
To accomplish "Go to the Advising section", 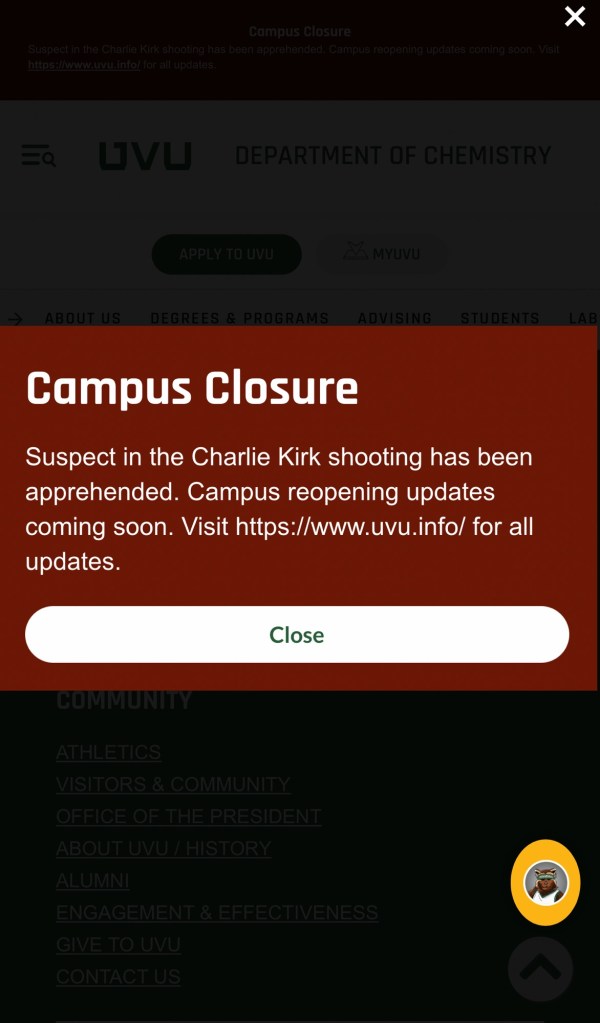I will coord(394,318).
